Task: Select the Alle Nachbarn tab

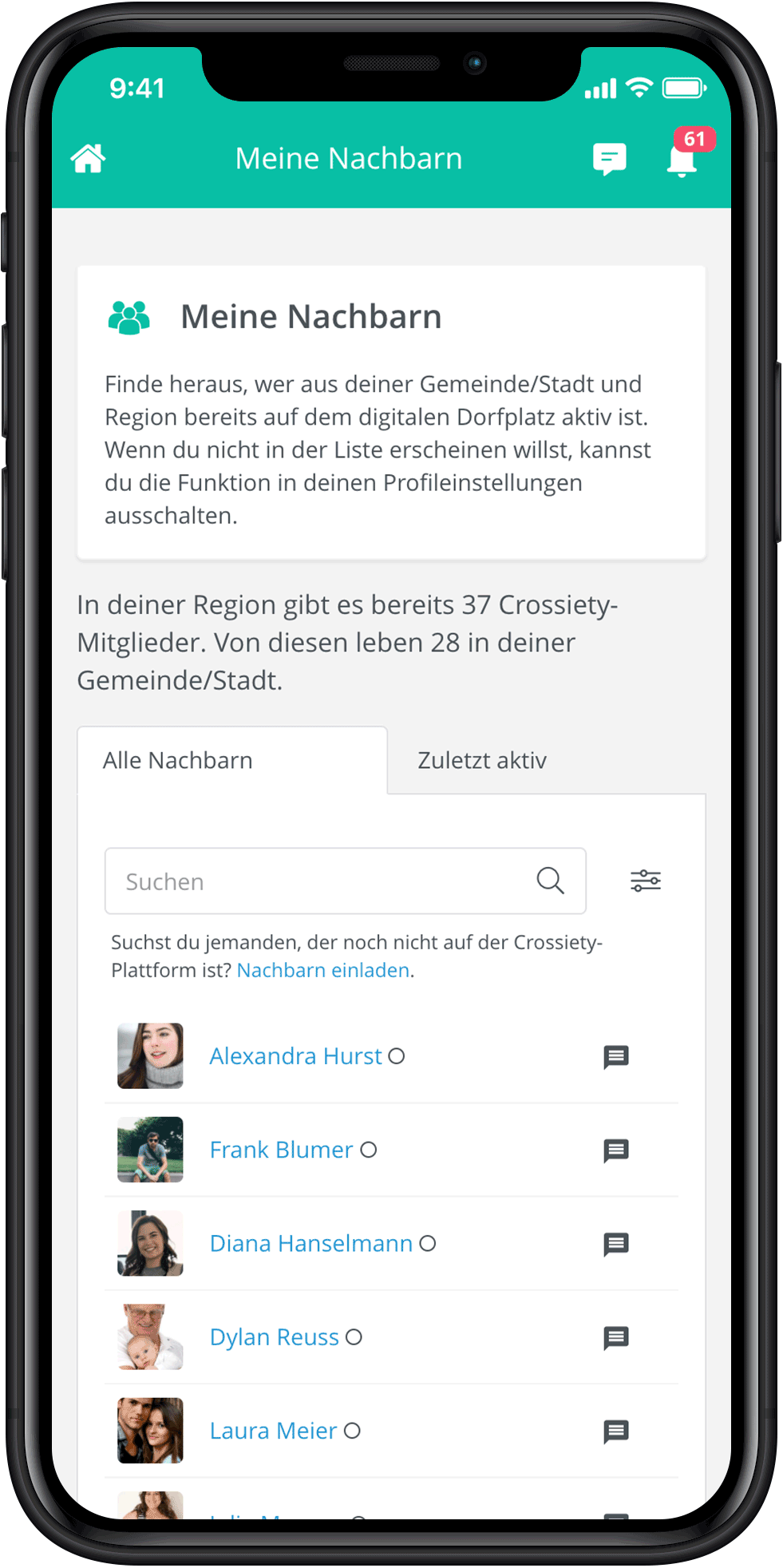Action: click(x=232, y=760)
